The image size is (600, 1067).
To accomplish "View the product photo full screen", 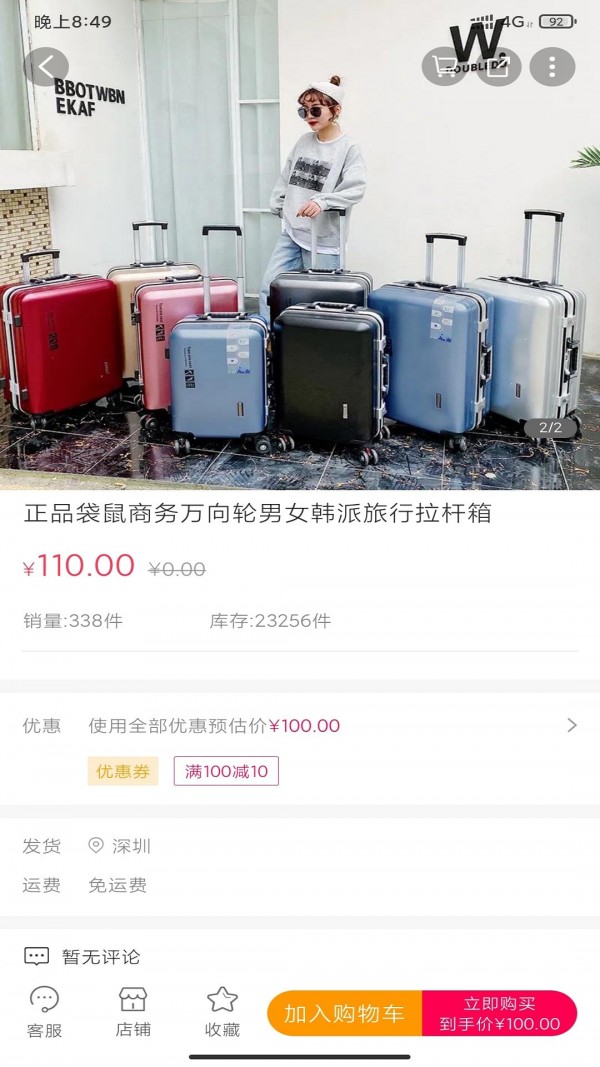I will (300, 300).
